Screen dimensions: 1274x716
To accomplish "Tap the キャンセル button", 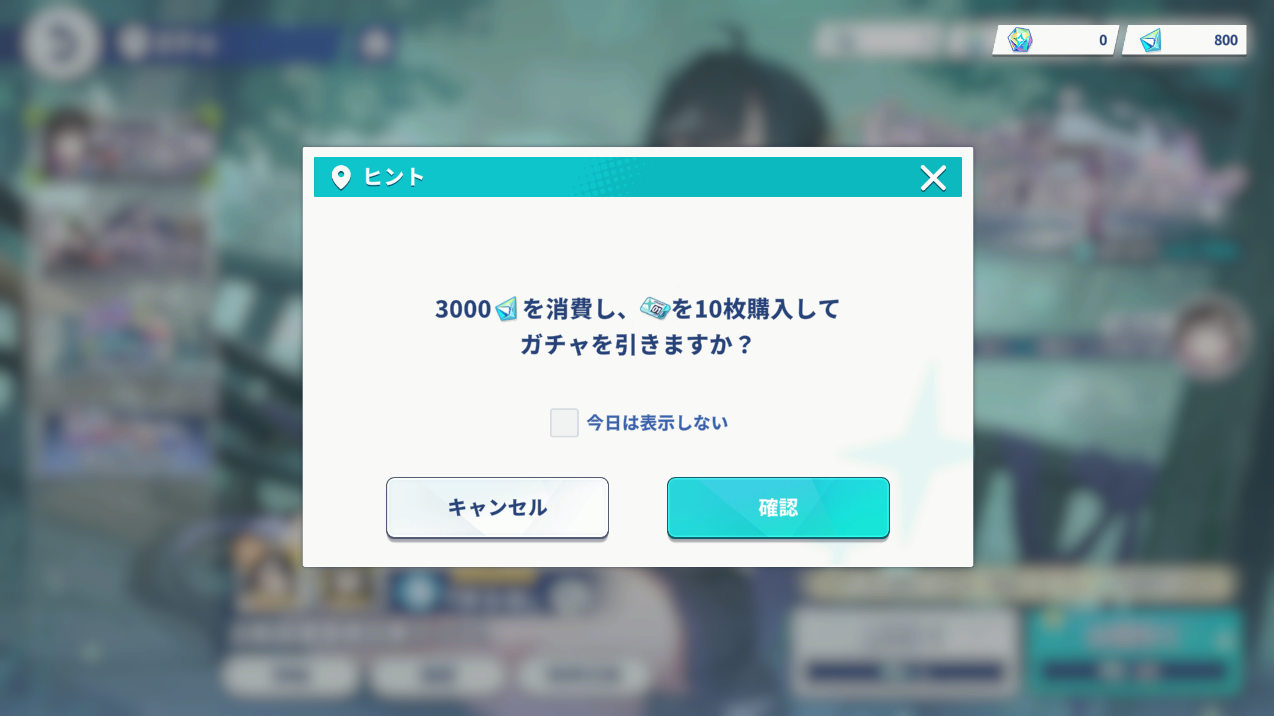I will (497, 508).
